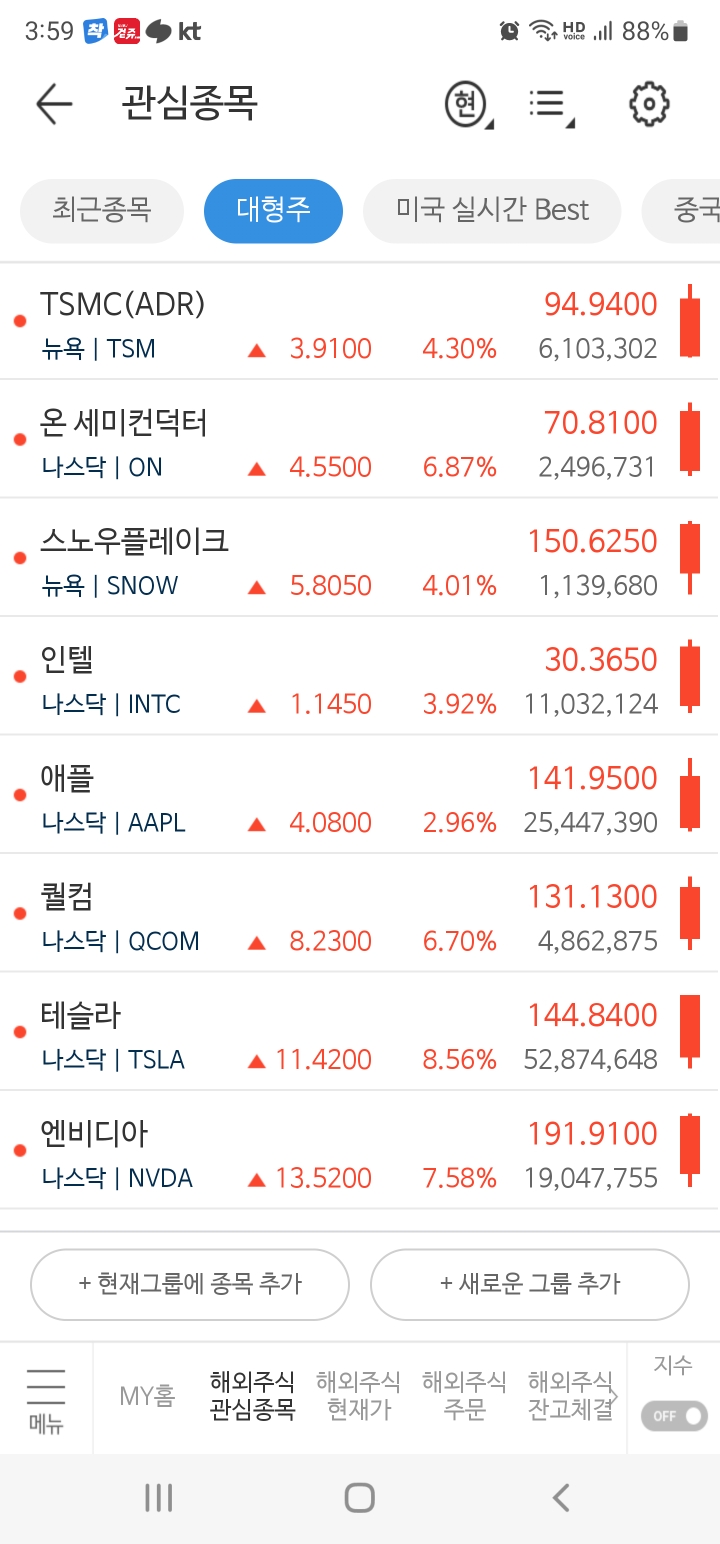Open the list view options icon
720x1544 pixels.
click(548, 104)
